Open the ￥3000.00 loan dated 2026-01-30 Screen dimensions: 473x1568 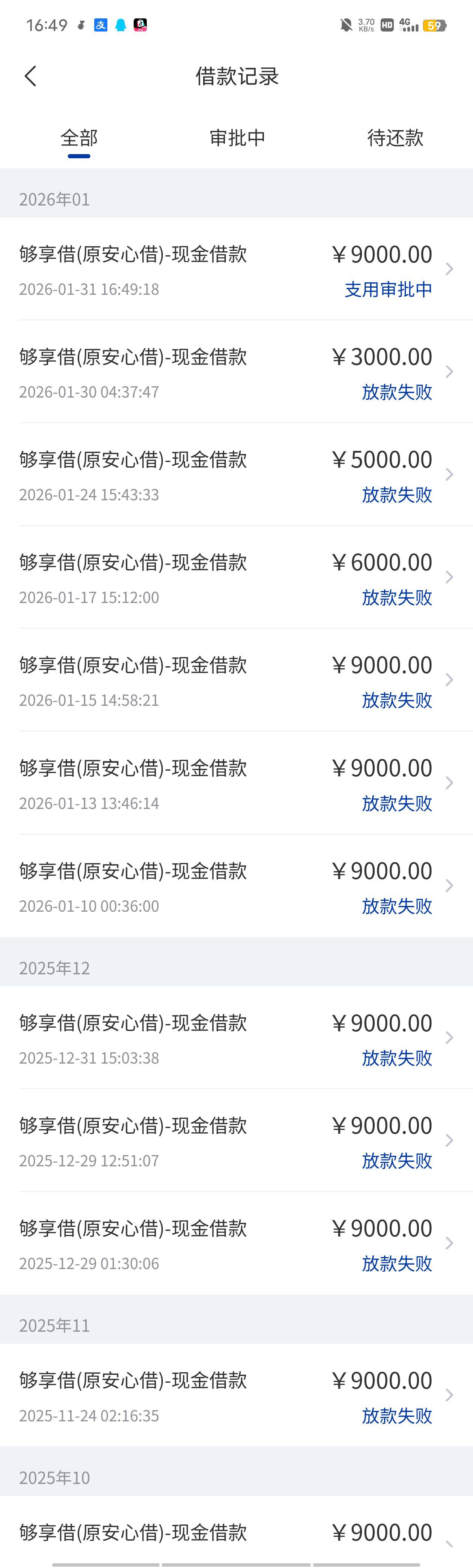(x=236, y=372)
